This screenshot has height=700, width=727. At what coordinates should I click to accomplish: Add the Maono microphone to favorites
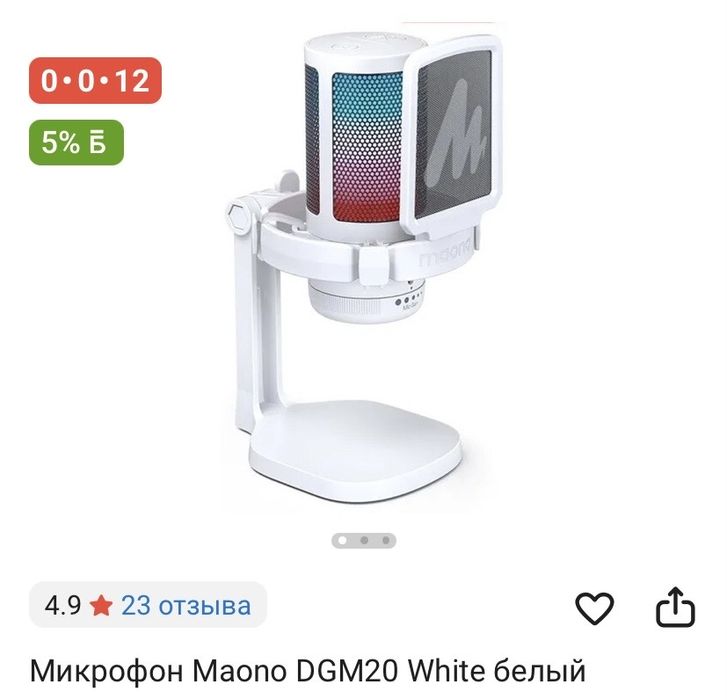(596, 607)
